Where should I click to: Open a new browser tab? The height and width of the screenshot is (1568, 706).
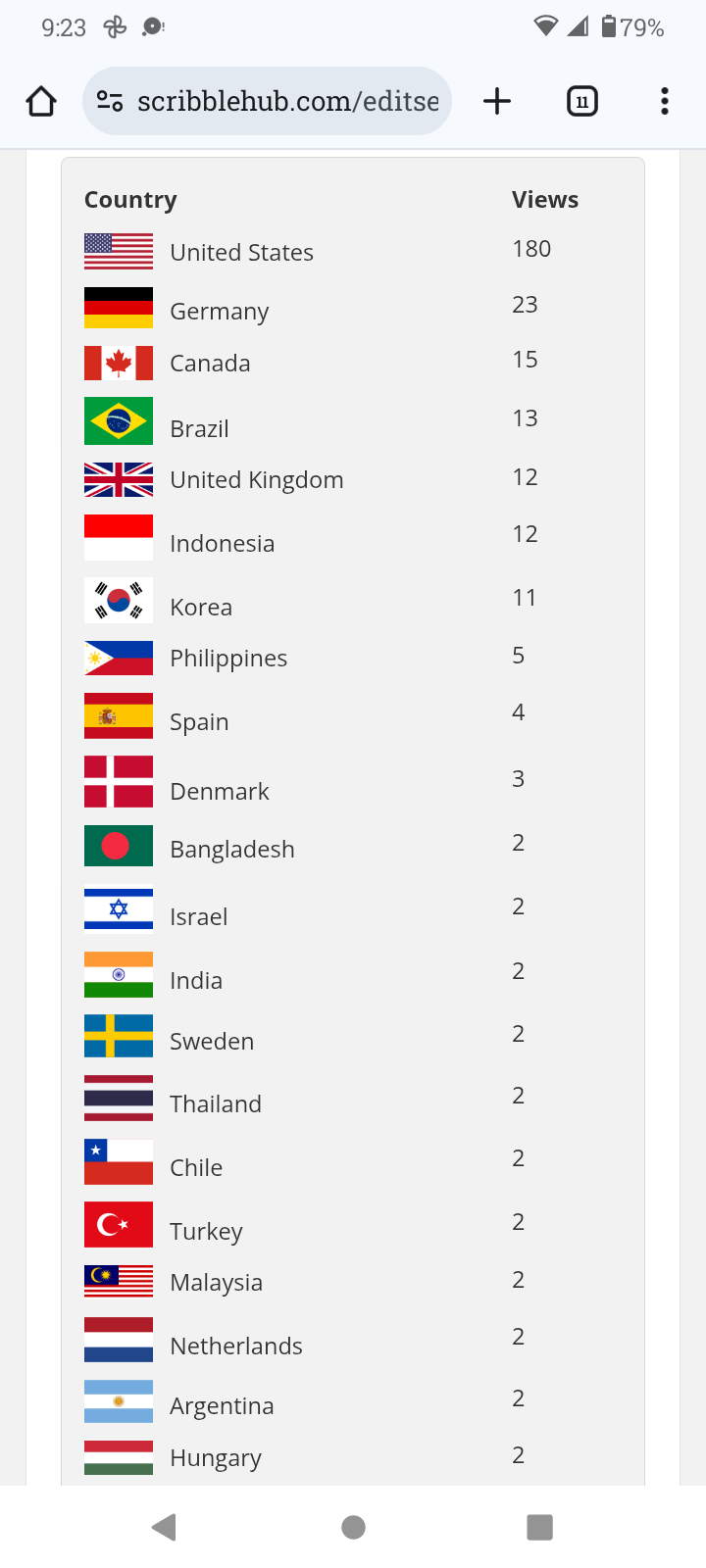[497, 101]
